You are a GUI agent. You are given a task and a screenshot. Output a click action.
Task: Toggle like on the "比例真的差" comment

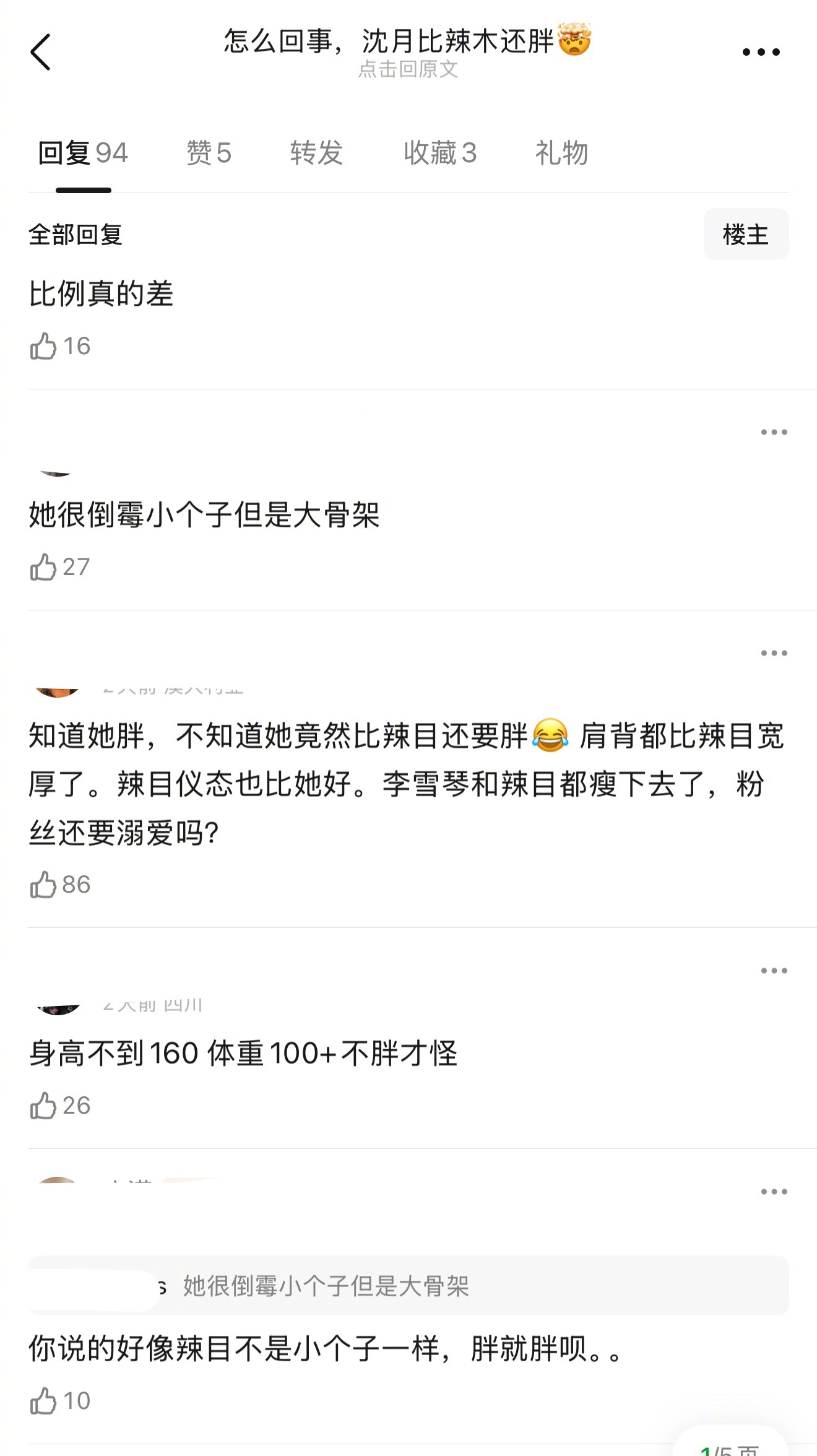coord(42,347)
